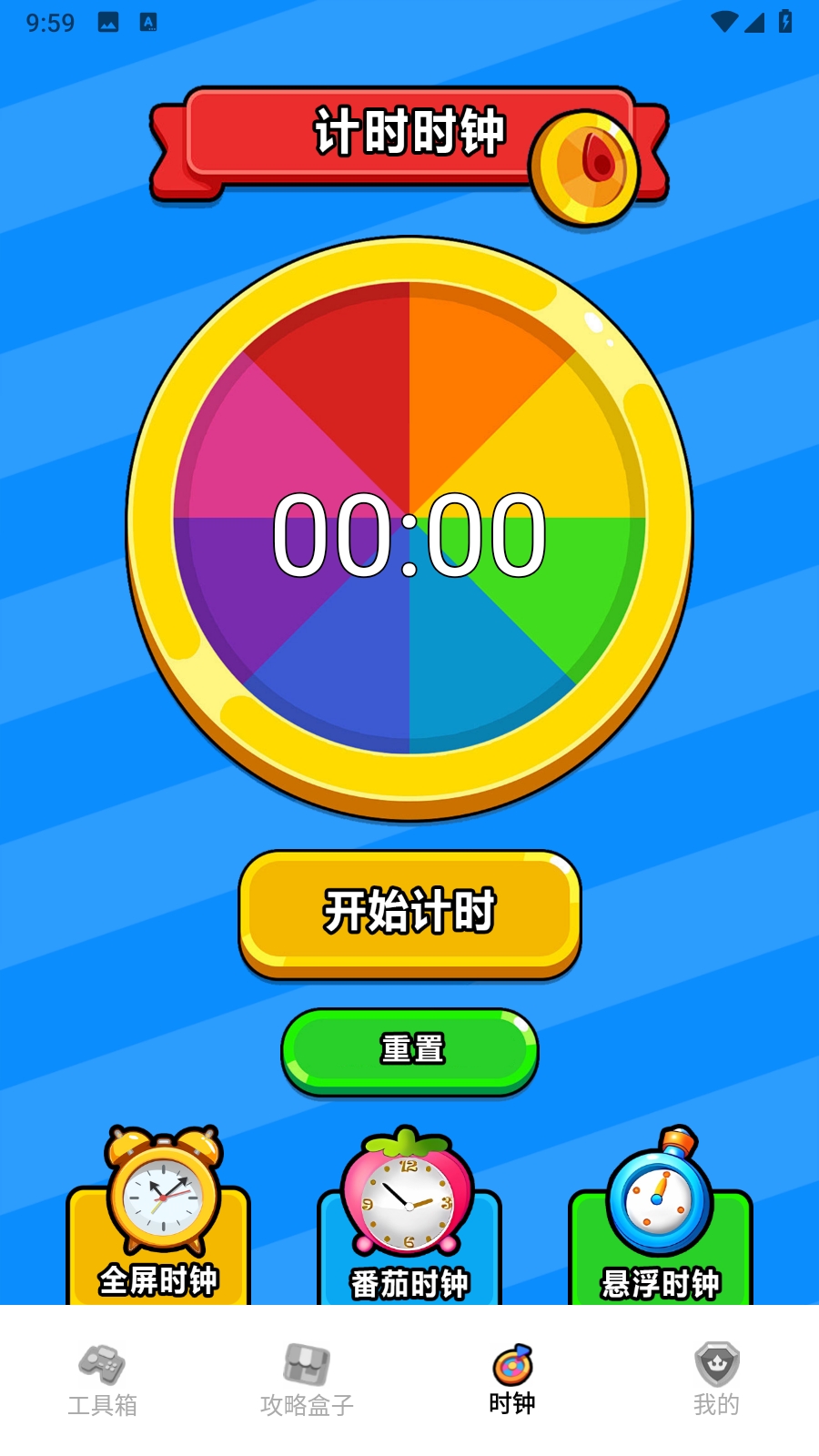Select the 时钟 tab
Viewport: 819px width, 1456px height.
(511, 1380)
